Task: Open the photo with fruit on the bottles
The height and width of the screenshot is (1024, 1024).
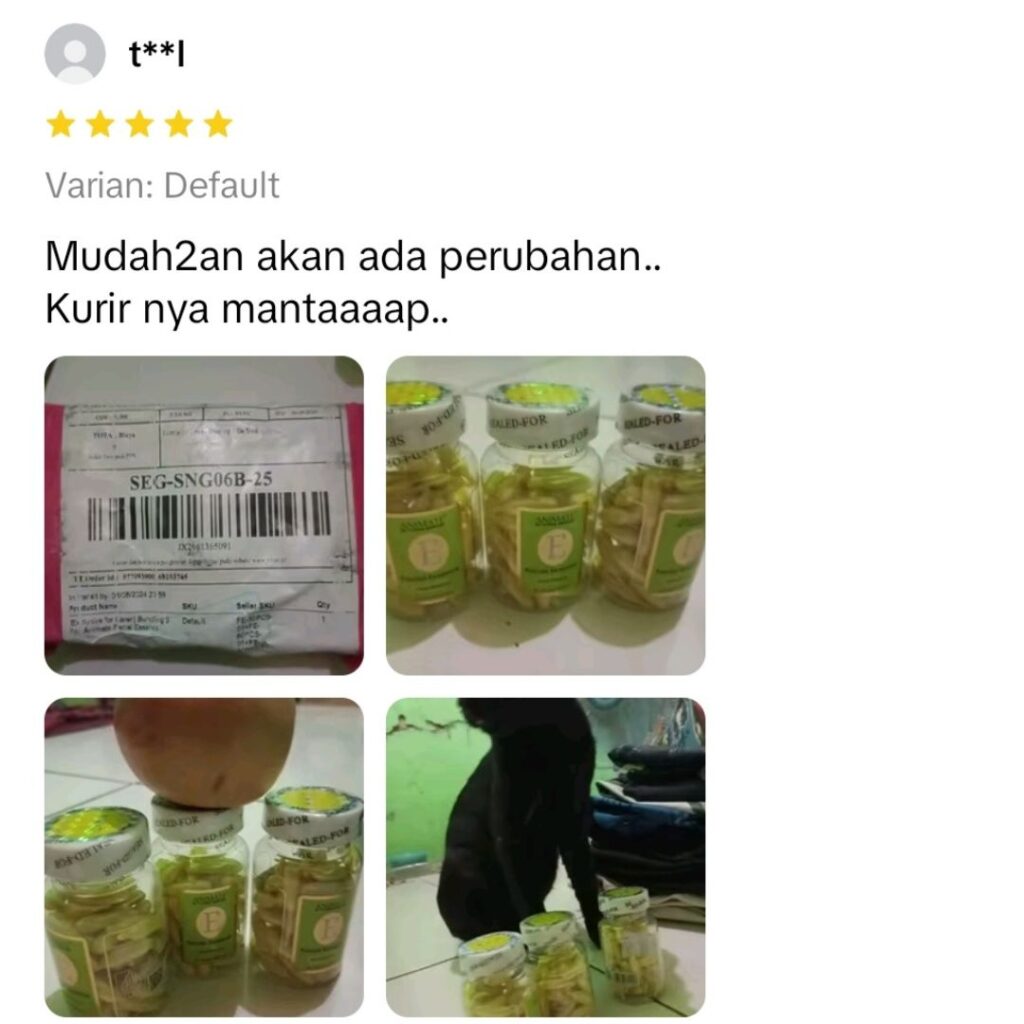Action: point(204,857)
